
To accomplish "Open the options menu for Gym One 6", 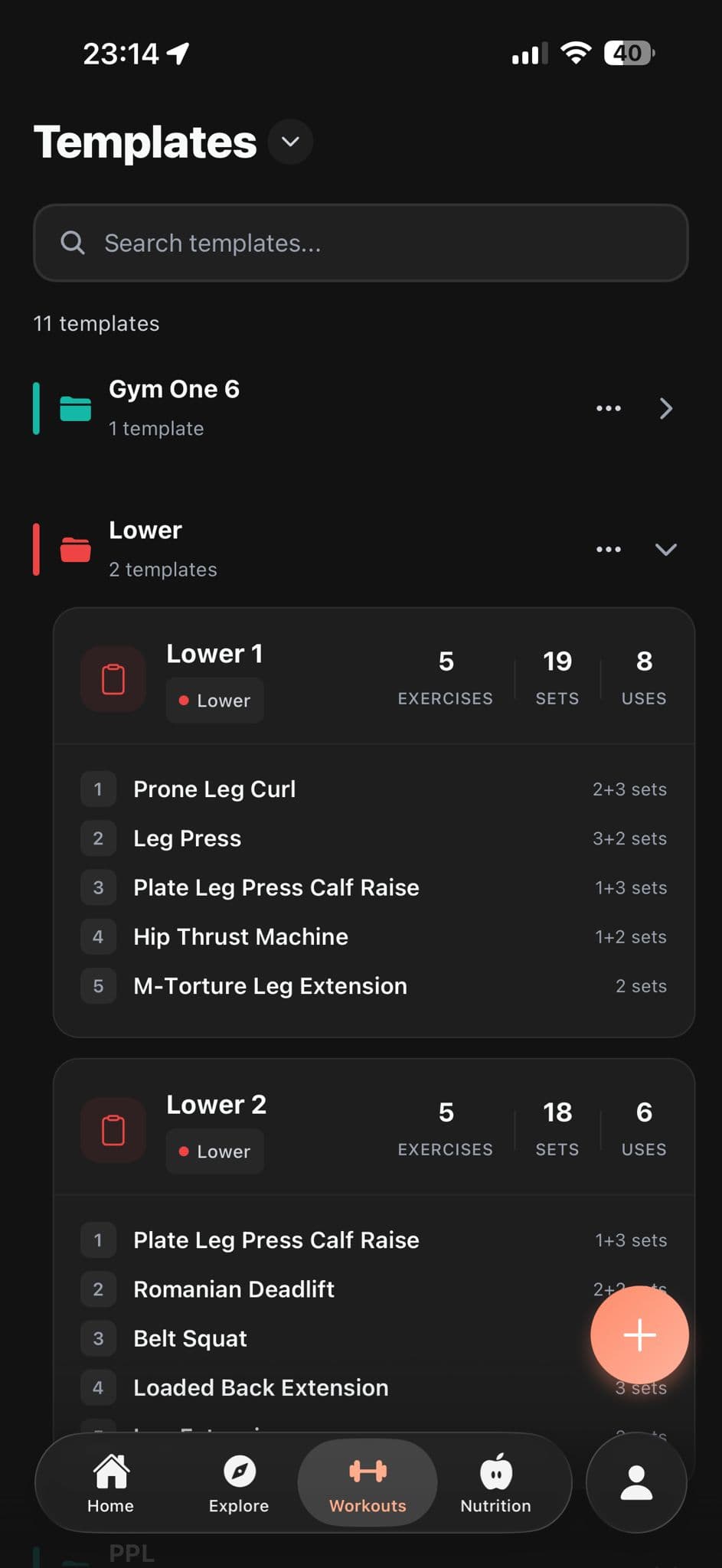I will (608, 408).
